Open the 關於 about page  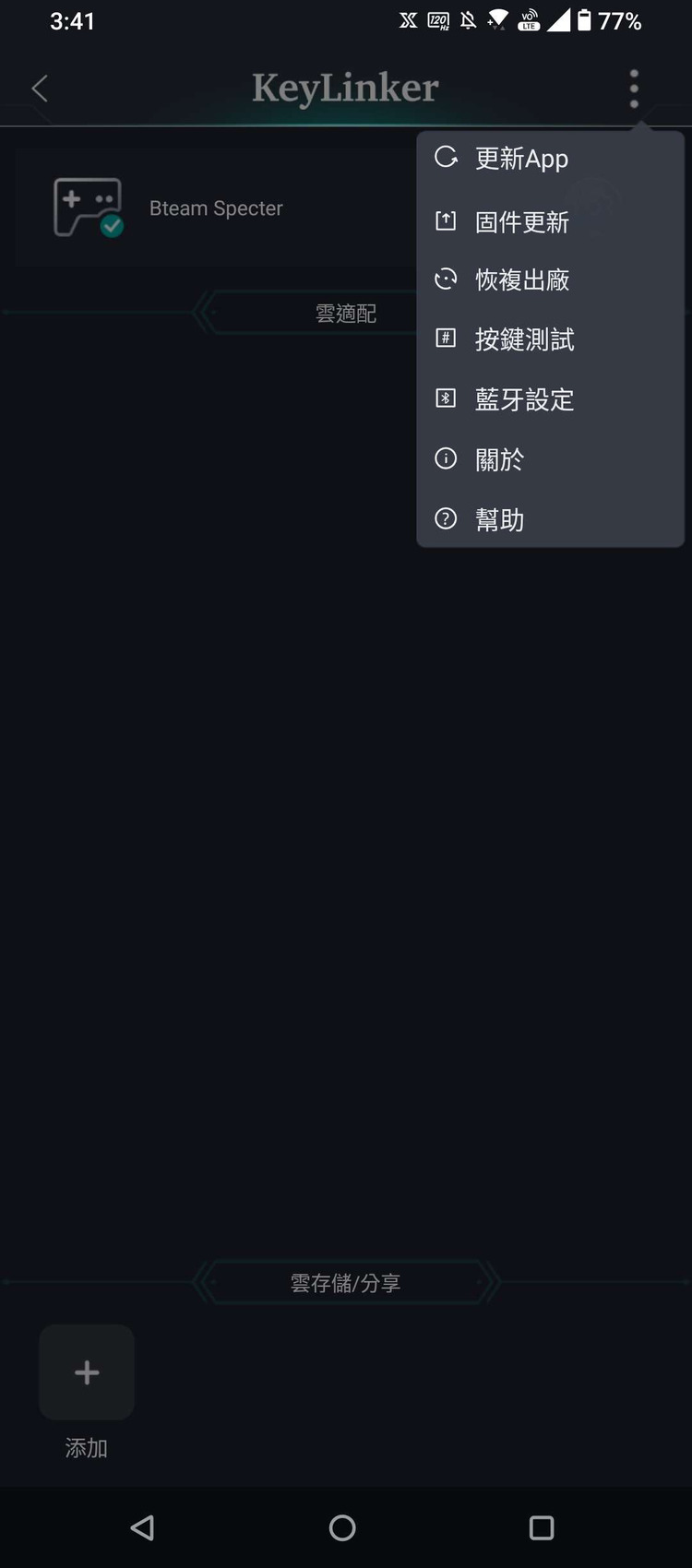coord(499,459)
